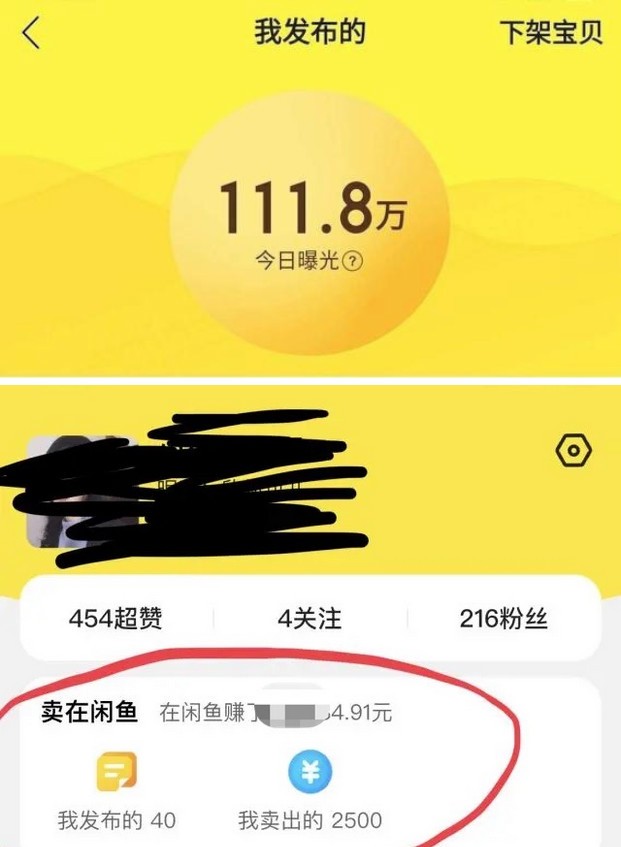View the 454超赞 likes

coord(117,619)
